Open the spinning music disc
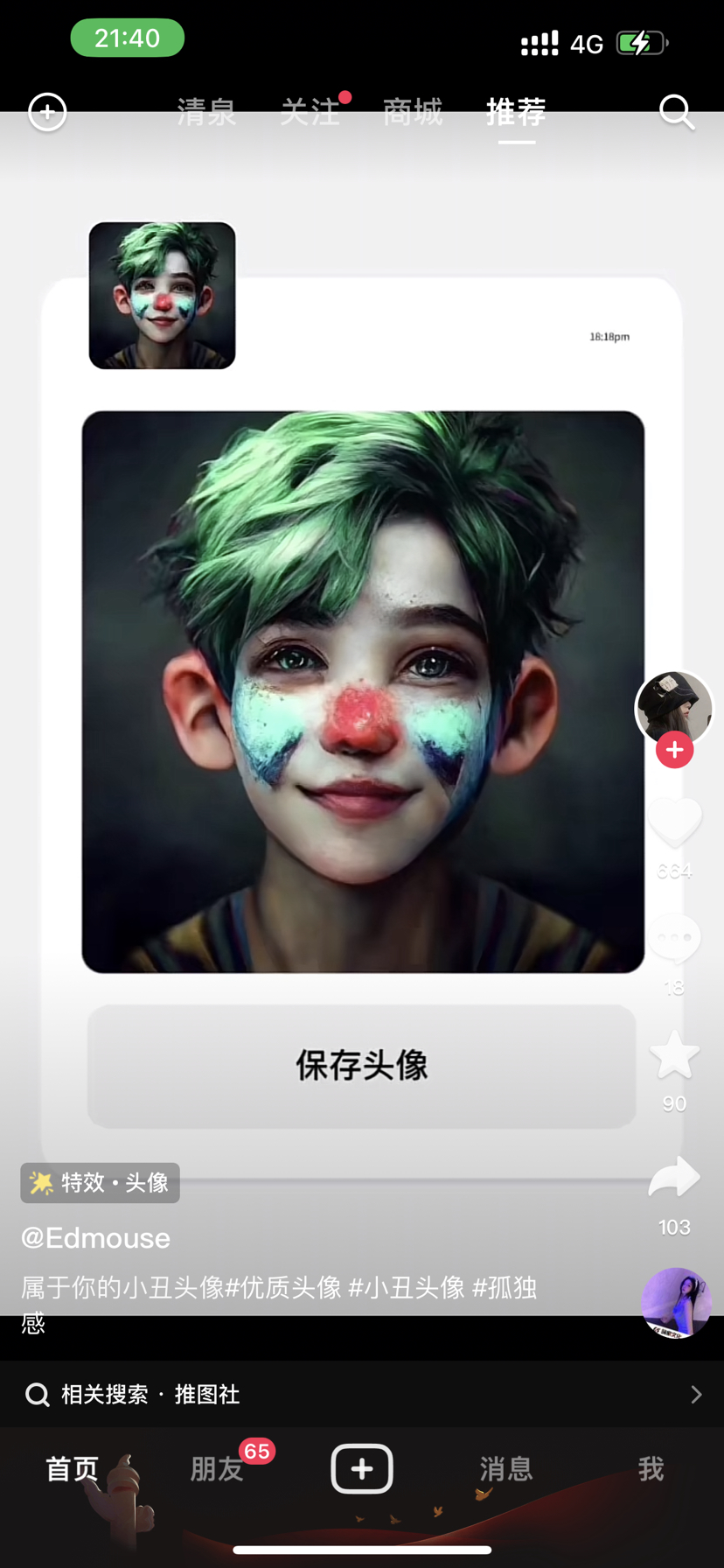 (x=676, y=1303)
